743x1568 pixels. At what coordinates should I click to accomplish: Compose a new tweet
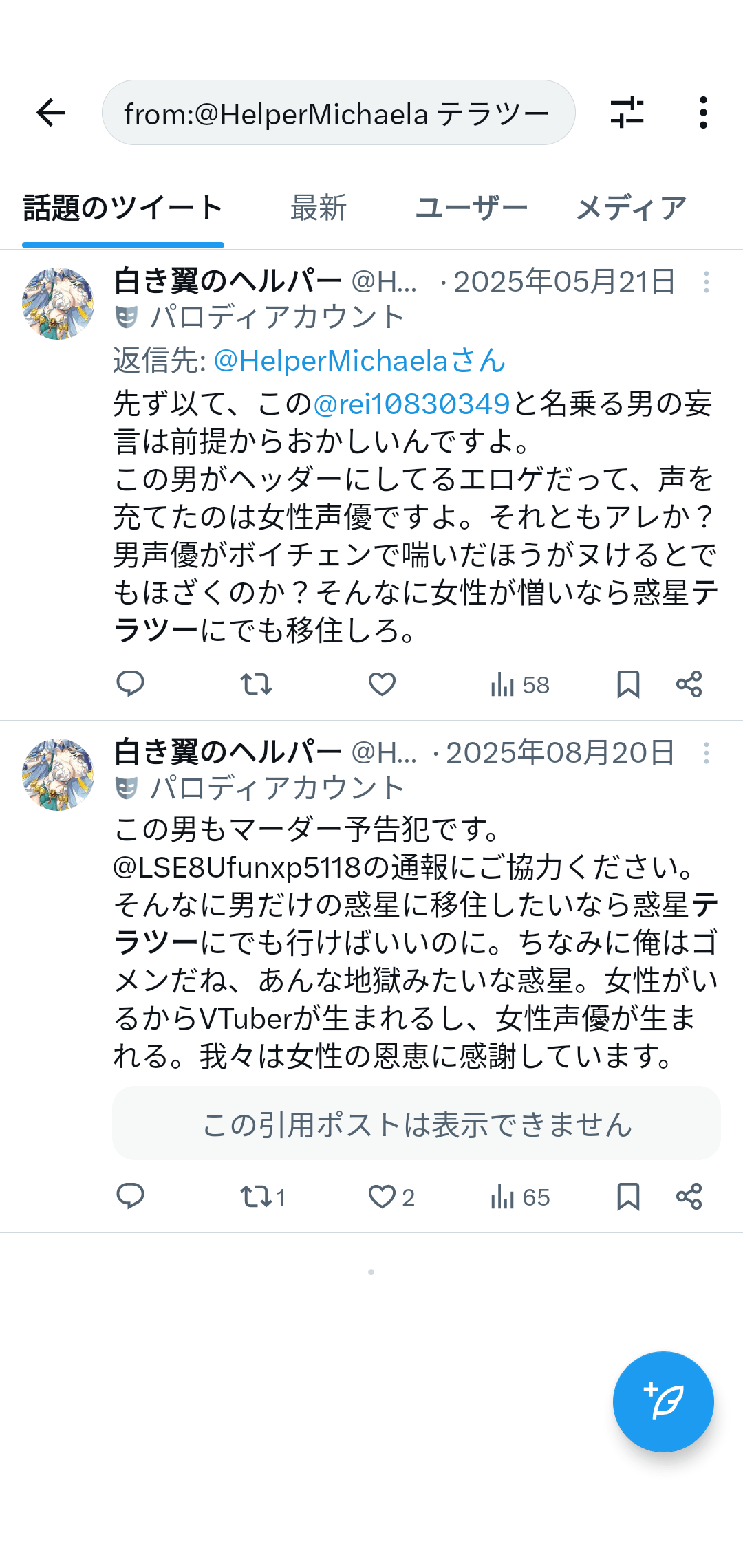coord(663,1402)
